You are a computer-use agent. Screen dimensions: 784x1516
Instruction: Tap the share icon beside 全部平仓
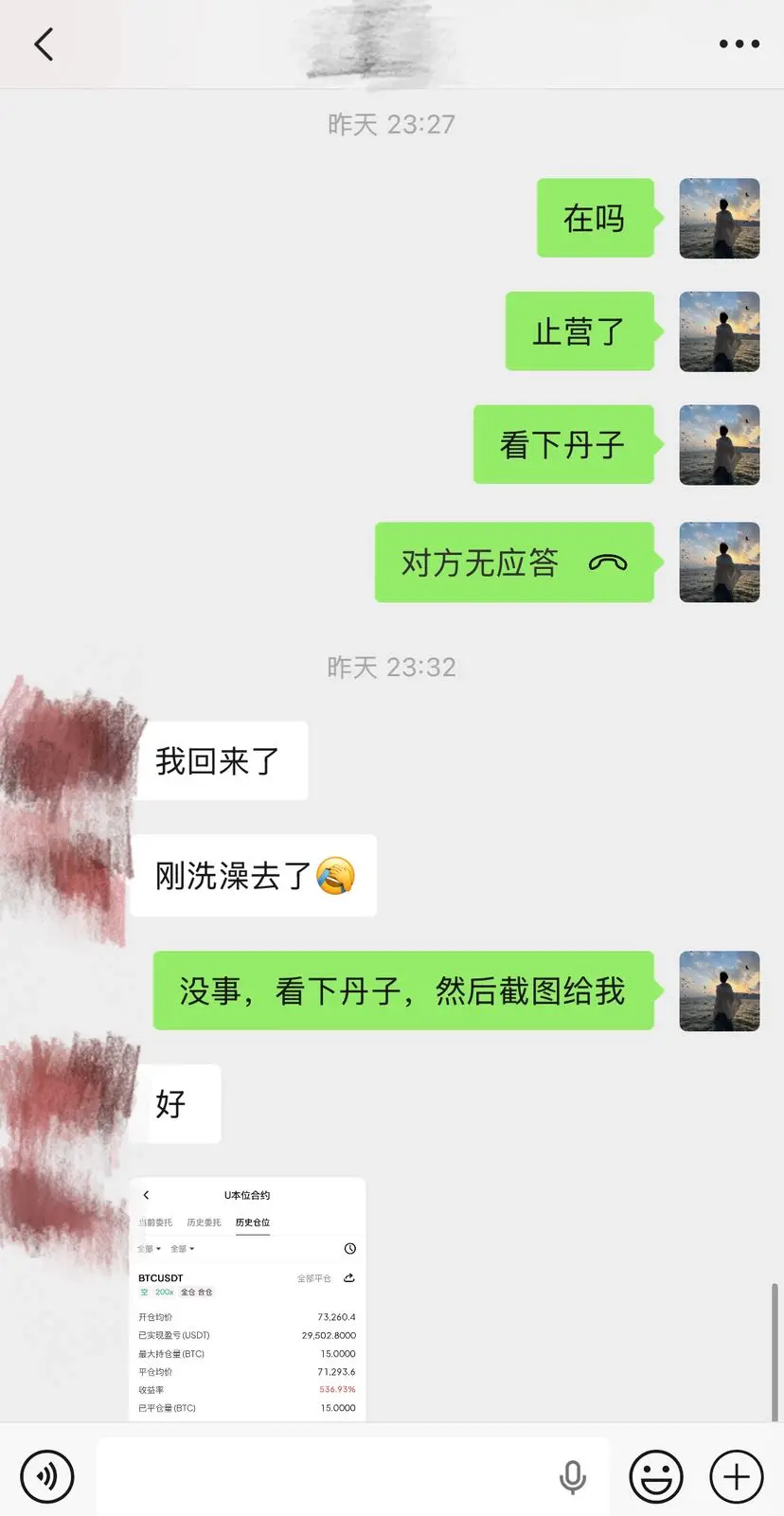(x=348, y=1277)
